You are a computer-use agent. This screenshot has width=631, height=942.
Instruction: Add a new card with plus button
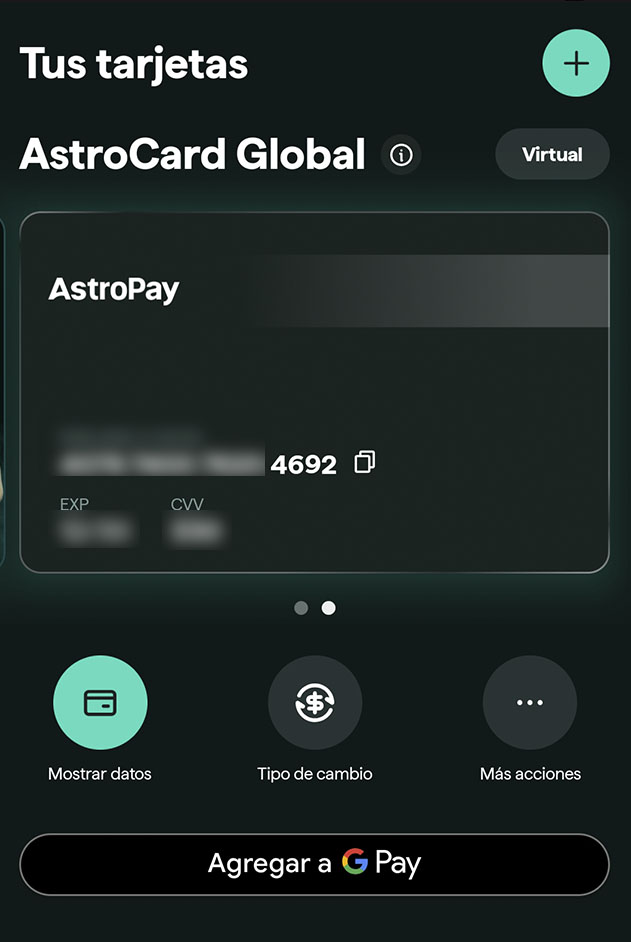[x=575, y=63]
